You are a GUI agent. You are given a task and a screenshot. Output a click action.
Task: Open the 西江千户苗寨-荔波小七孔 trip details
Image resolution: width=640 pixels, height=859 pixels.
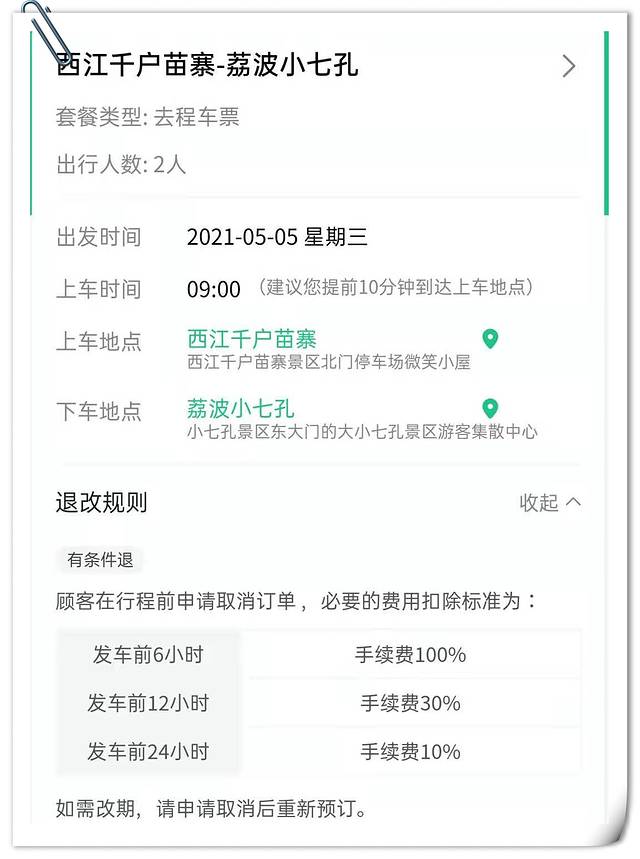[x=568, y=67]
